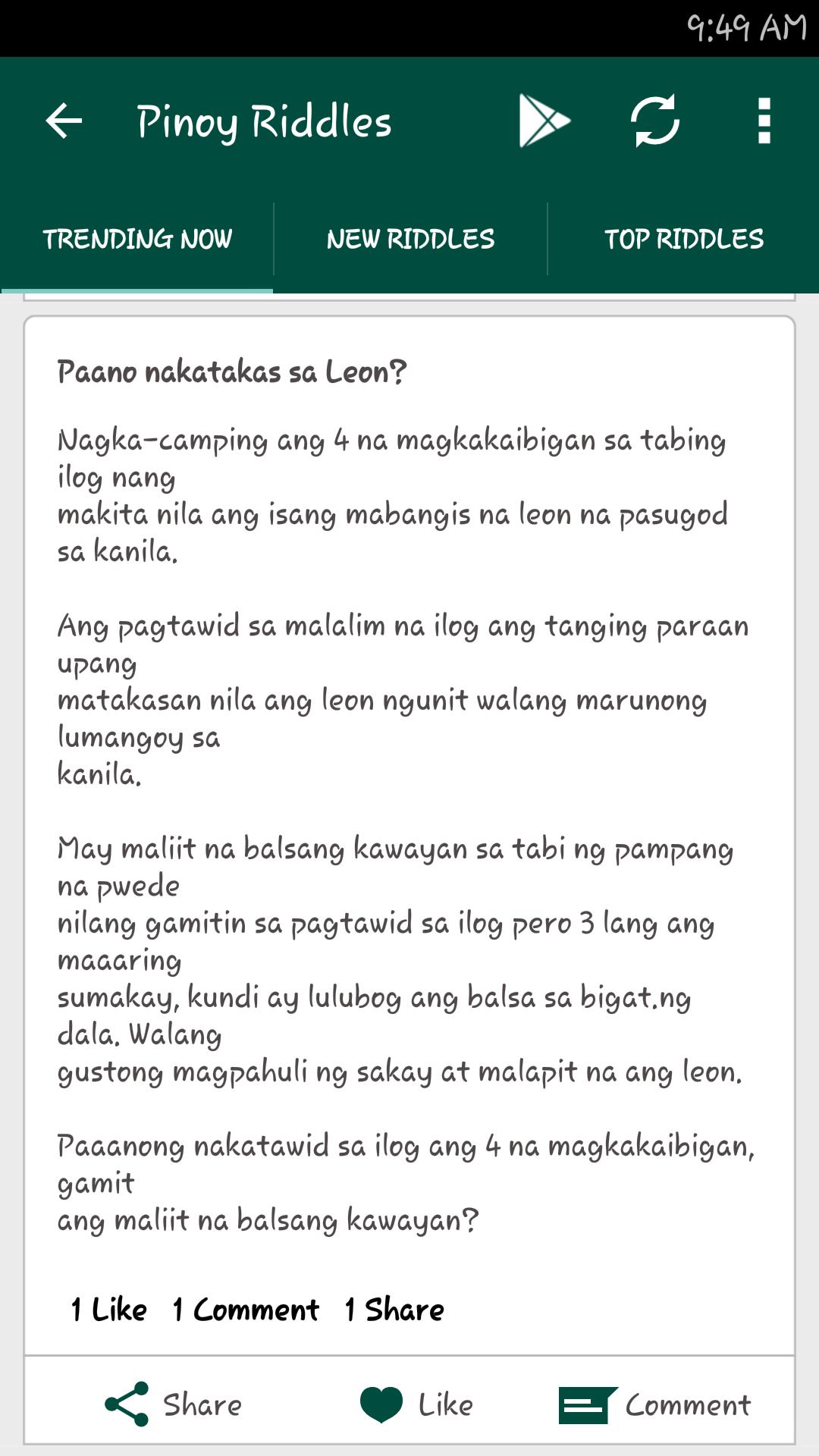
Task: Switch to the NEW RIDDLES tab
Action: pyautogui.click(x=410, y=239)
